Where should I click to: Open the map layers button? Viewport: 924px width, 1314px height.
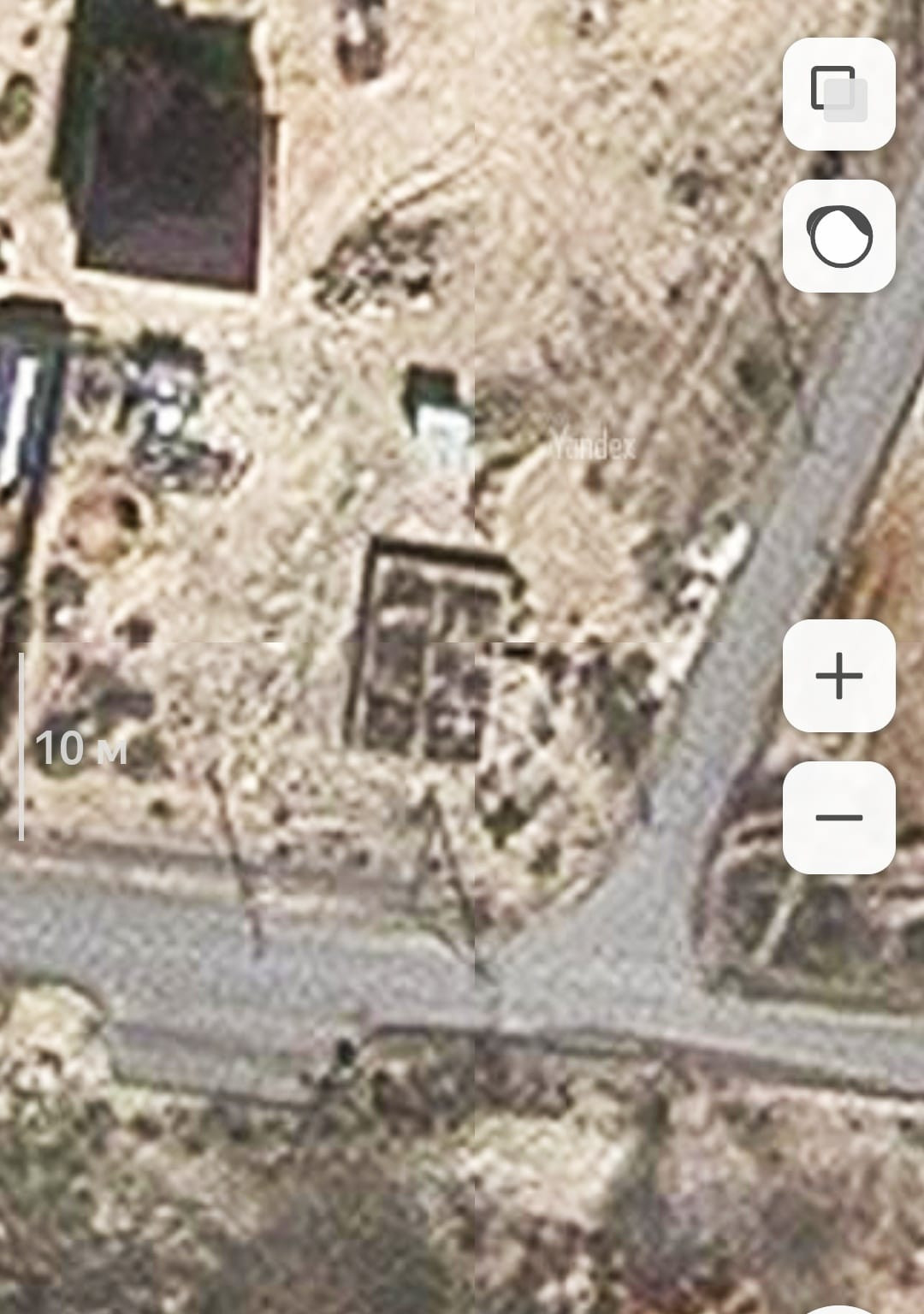point(838,94)
